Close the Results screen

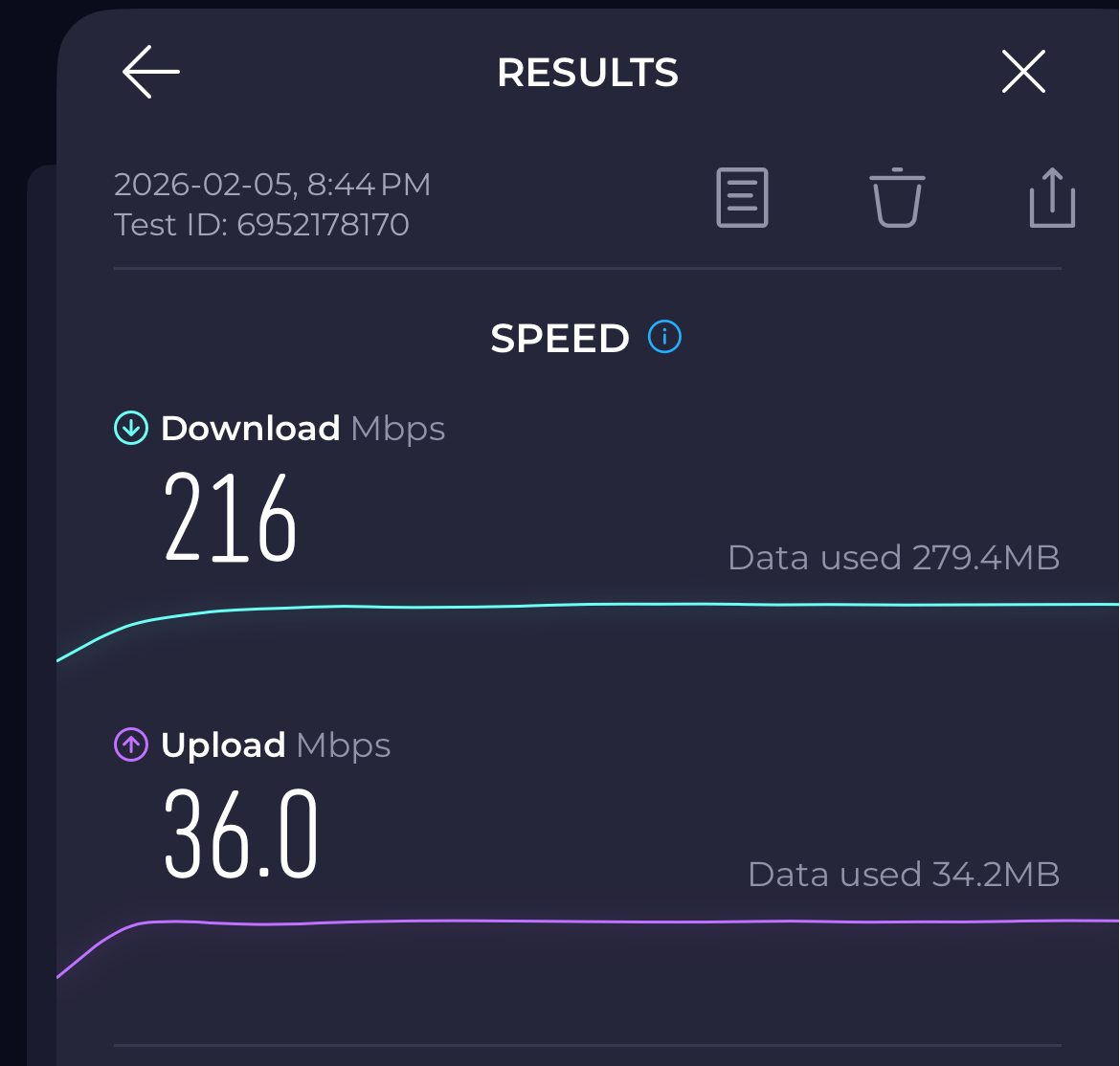pos(1022,73)
